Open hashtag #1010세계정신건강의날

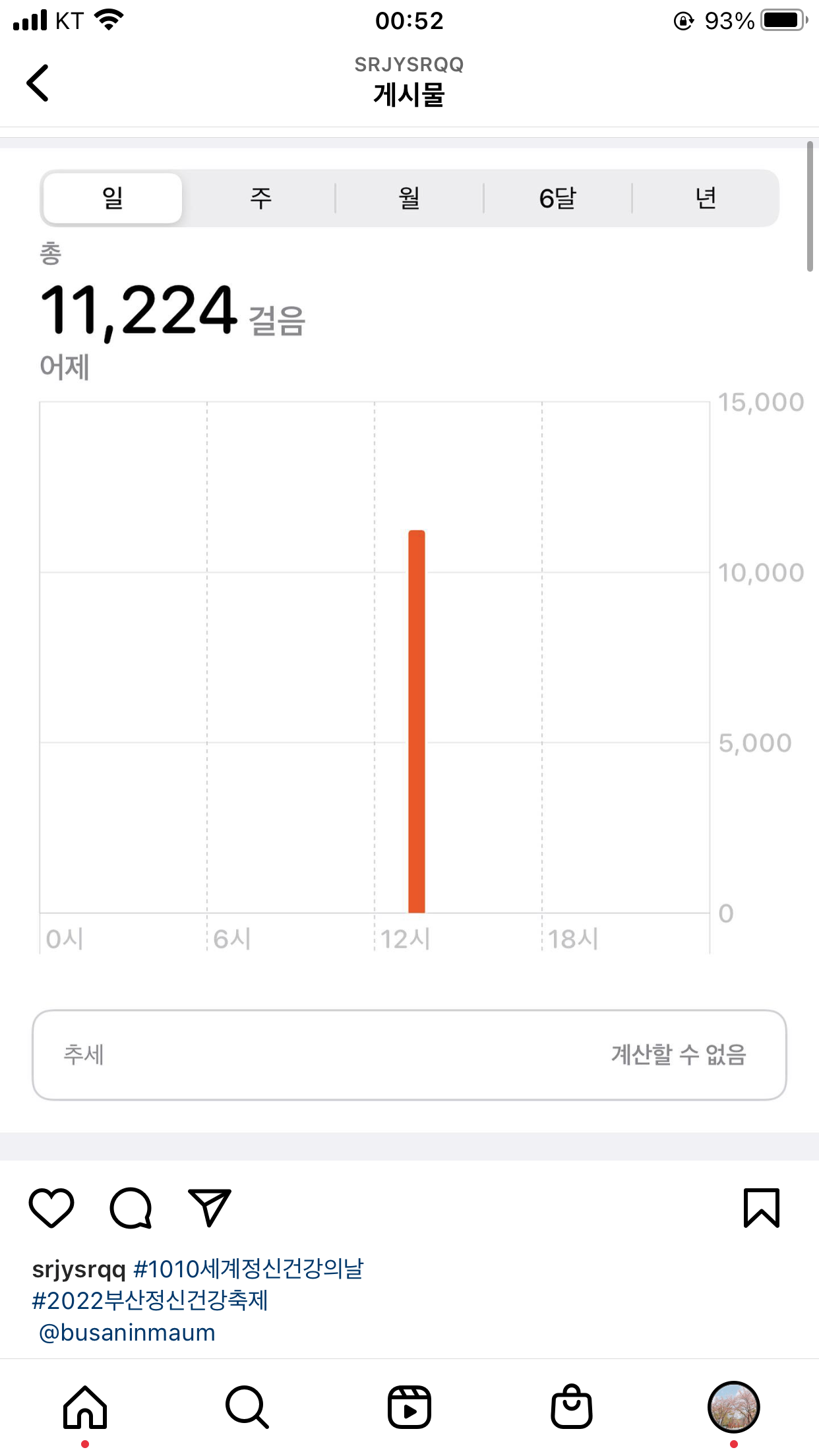tap(248, 1269)
